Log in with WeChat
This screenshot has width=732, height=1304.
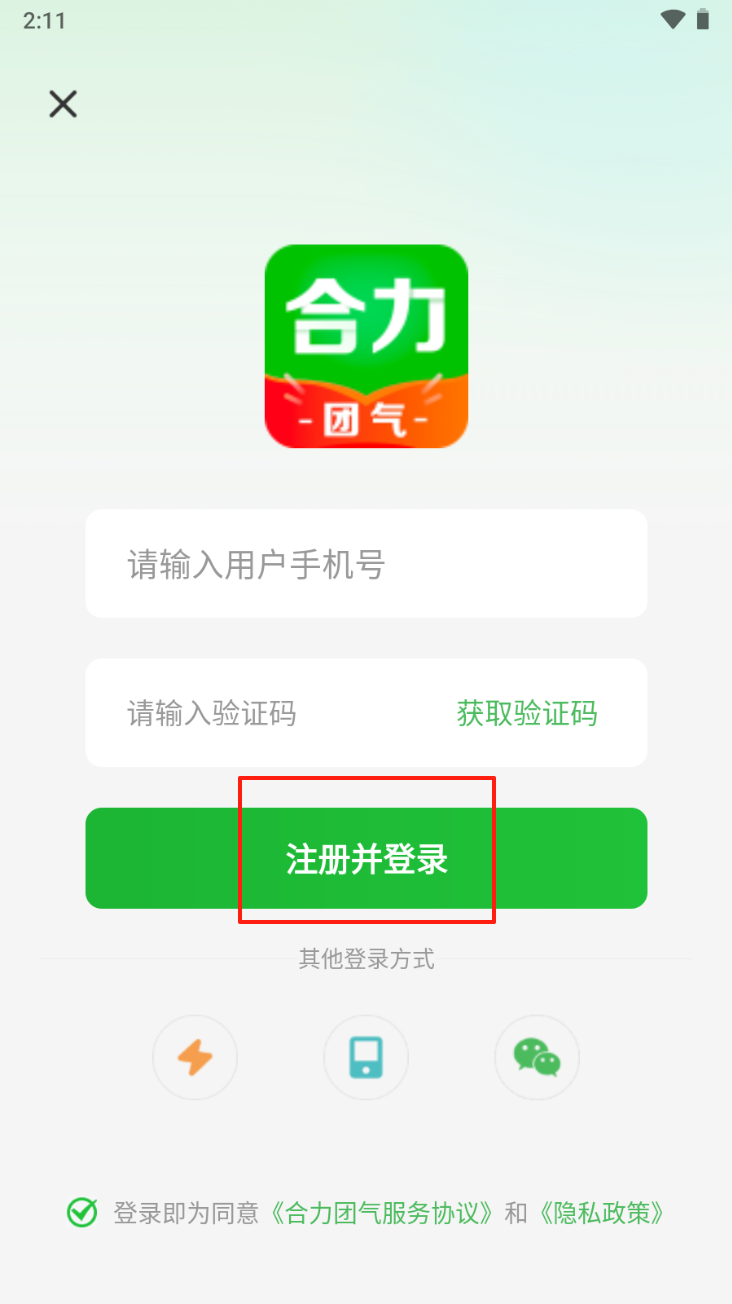pyautogui.click(x=537, y=1057)
